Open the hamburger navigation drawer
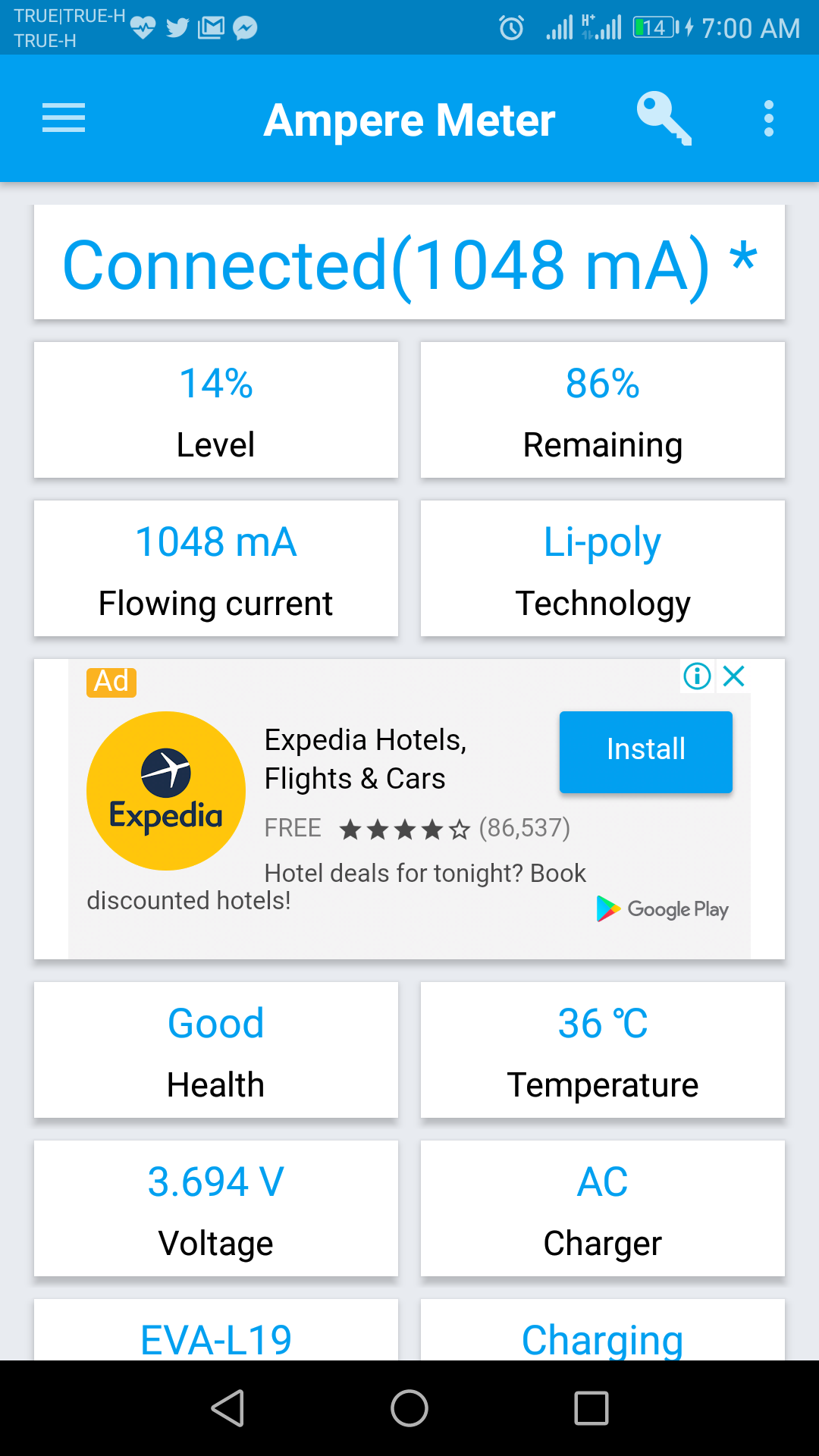This screenshot has width=819, height=1456. point(64,118)
